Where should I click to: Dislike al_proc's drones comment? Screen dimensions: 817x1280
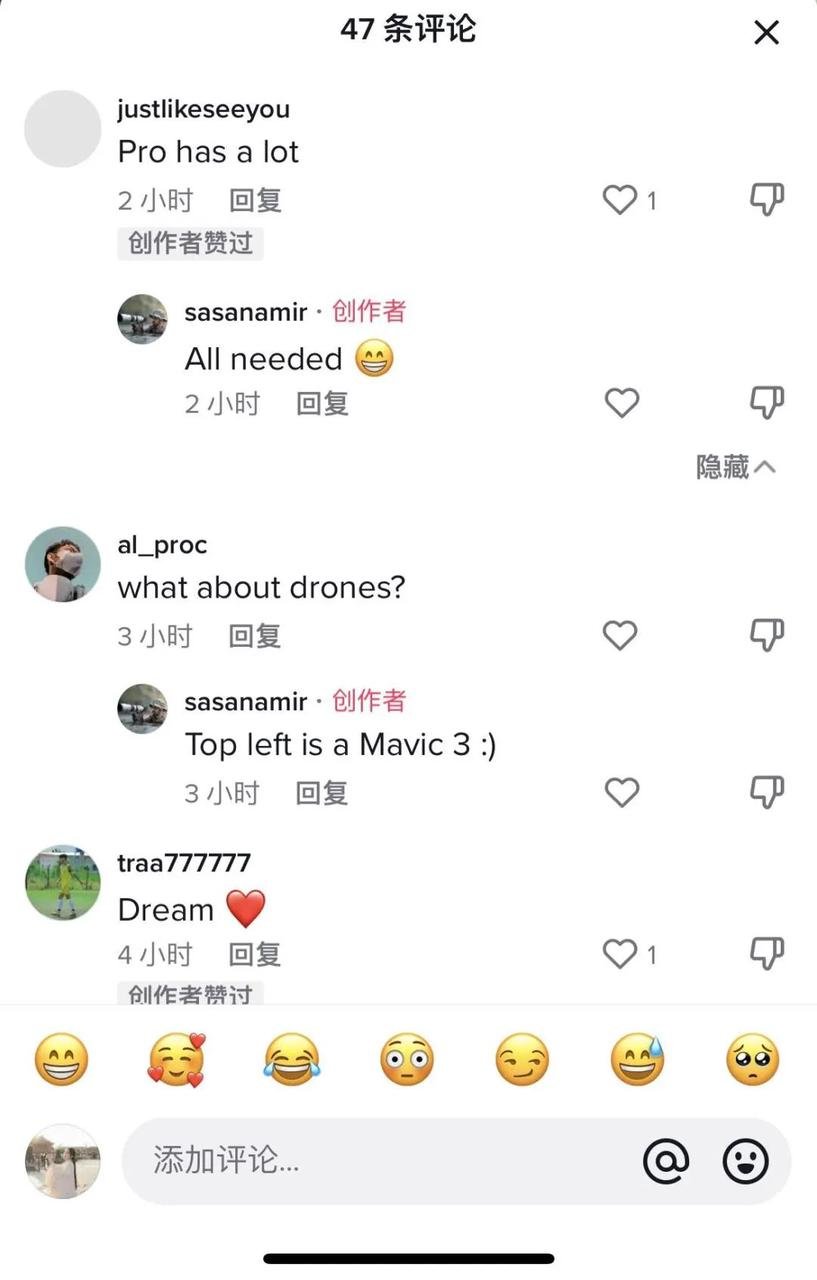click(x=767, y=635)
